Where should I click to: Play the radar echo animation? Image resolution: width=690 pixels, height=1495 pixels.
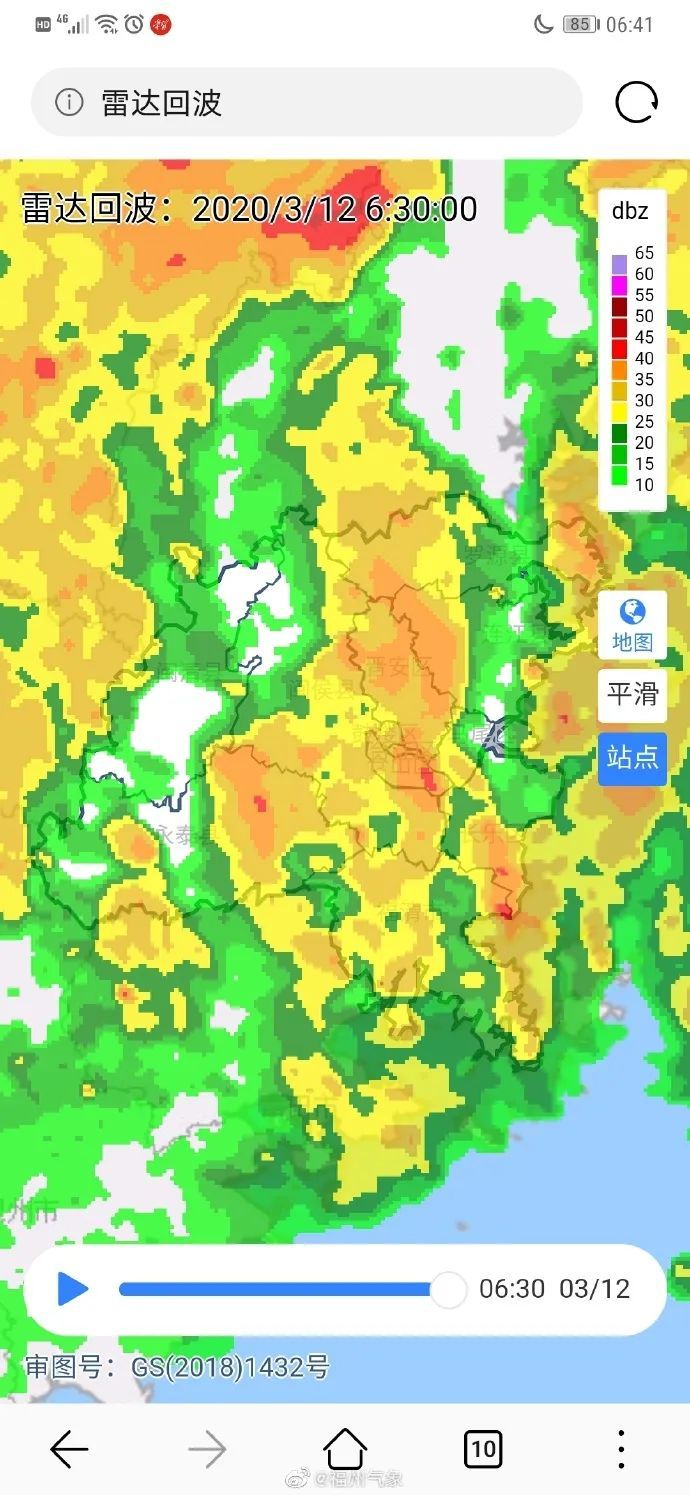[x=72, y=1289]
